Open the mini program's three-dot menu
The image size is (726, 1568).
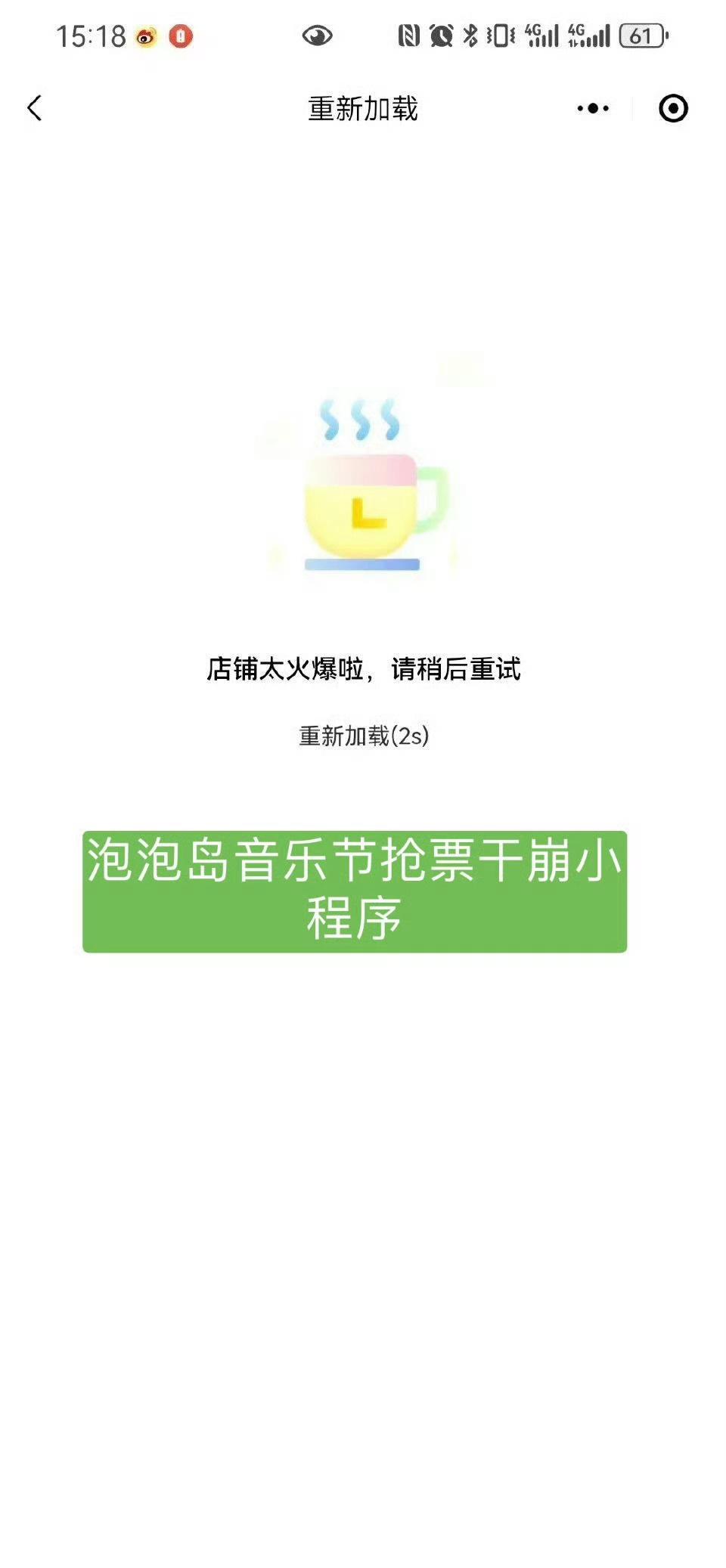point(593,108)
